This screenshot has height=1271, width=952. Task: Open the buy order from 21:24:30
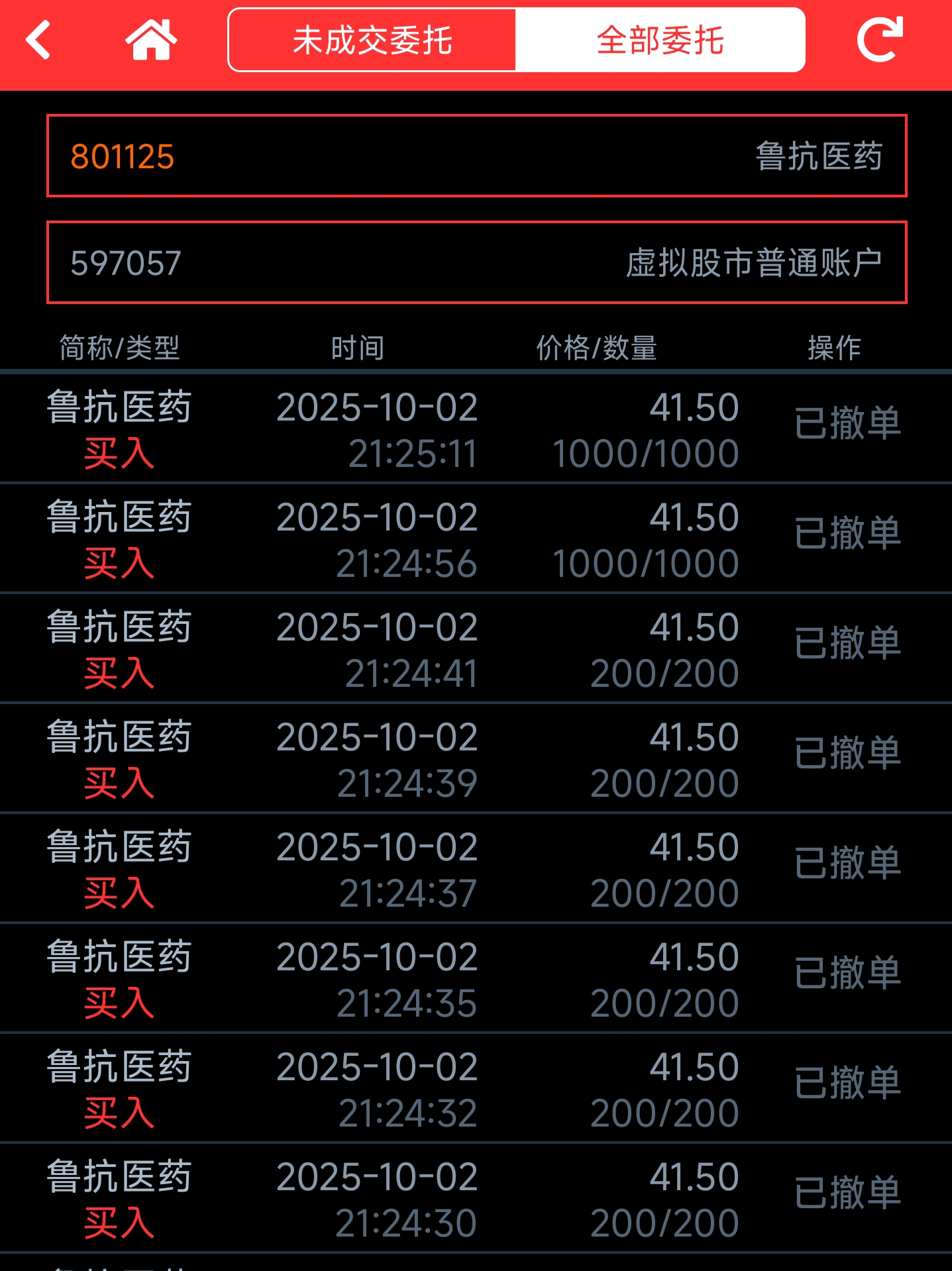tap(476, 1199)
